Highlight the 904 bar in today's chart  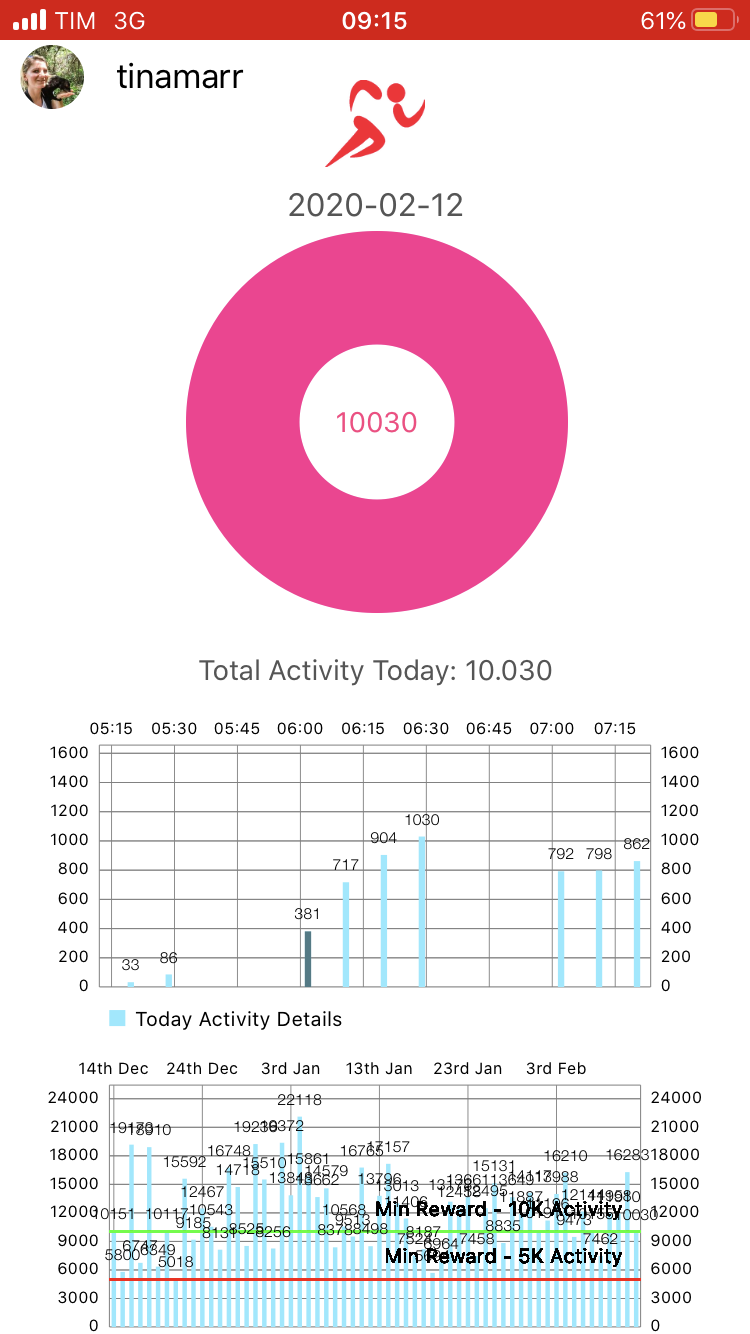(x=383, y=921)
